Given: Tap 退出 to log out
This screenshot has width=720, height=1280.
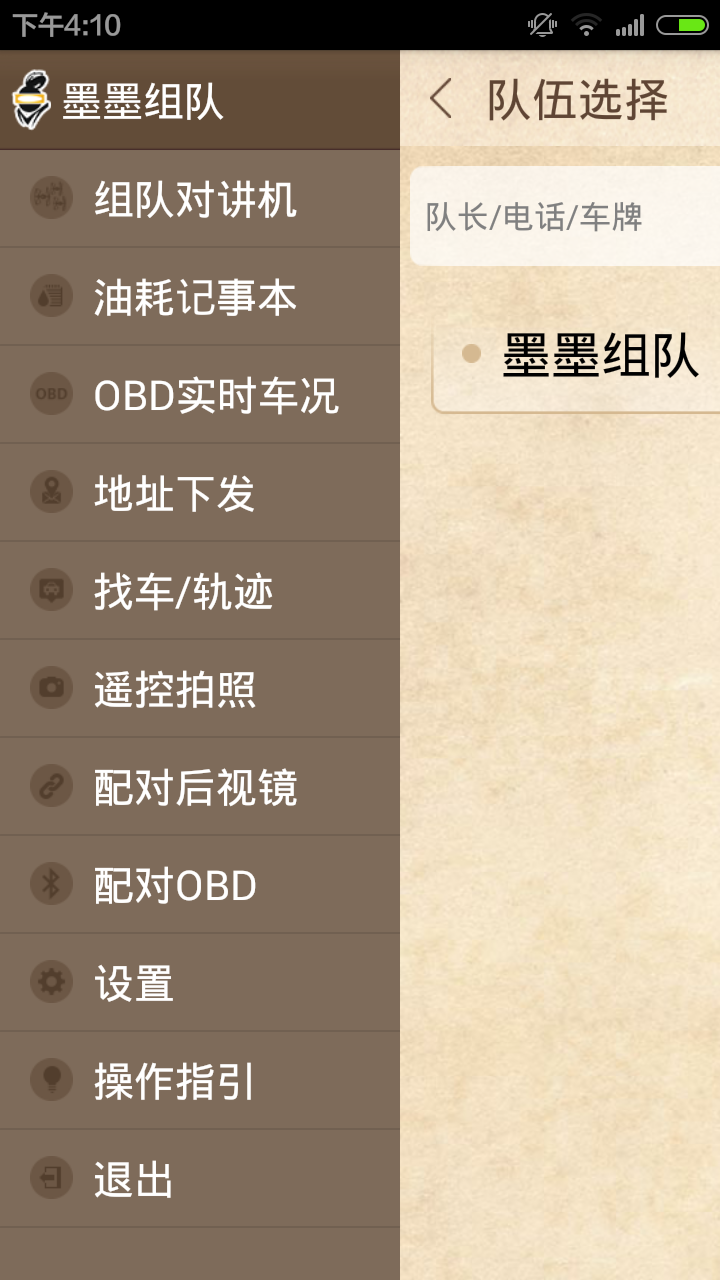Looking at the screenshot, I should (x=200, y=1179).
